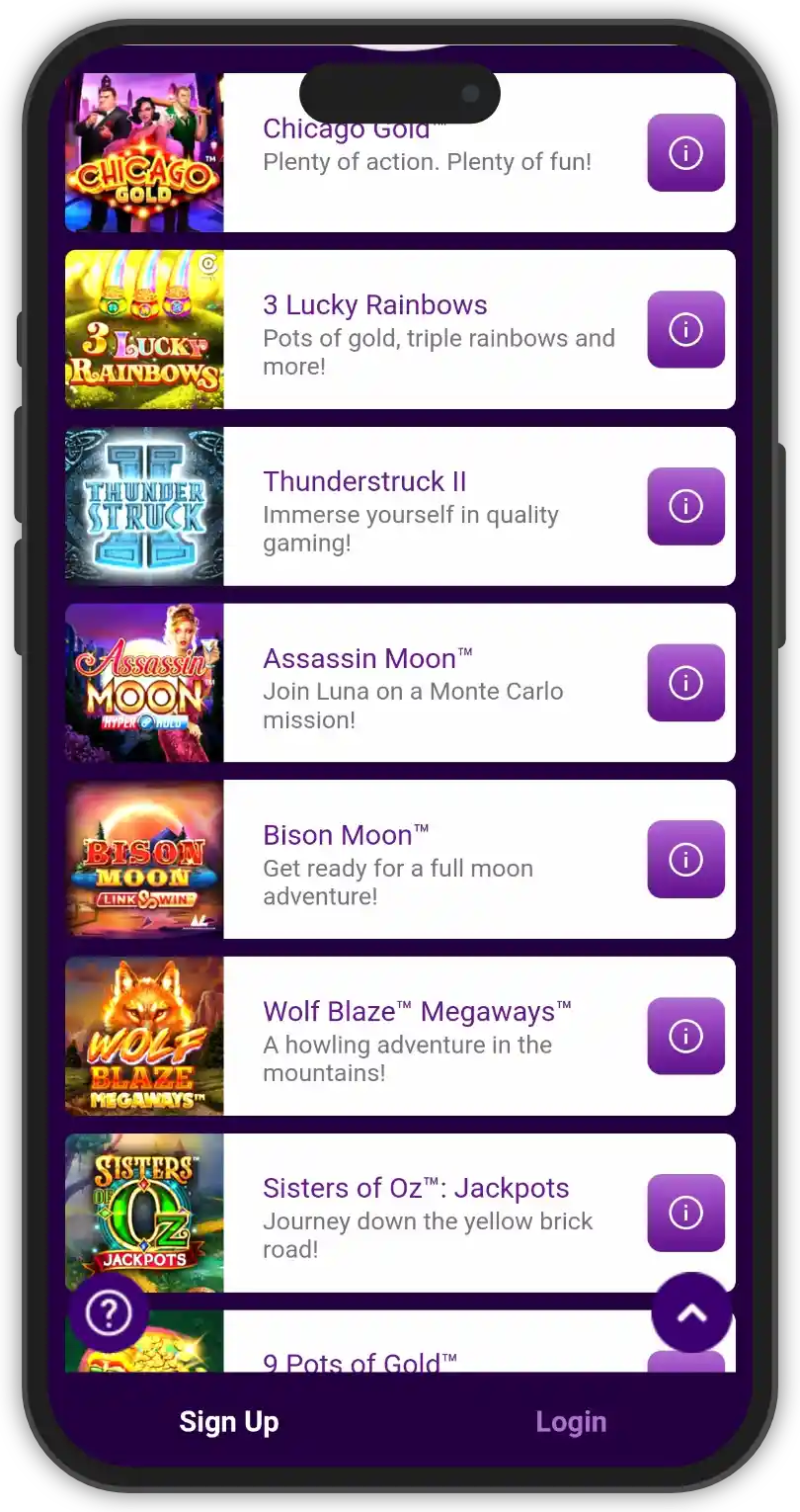This screenshot has height=1512, width=800.
Task: View Thunderstruck II info details
Action: coord(685,506)
